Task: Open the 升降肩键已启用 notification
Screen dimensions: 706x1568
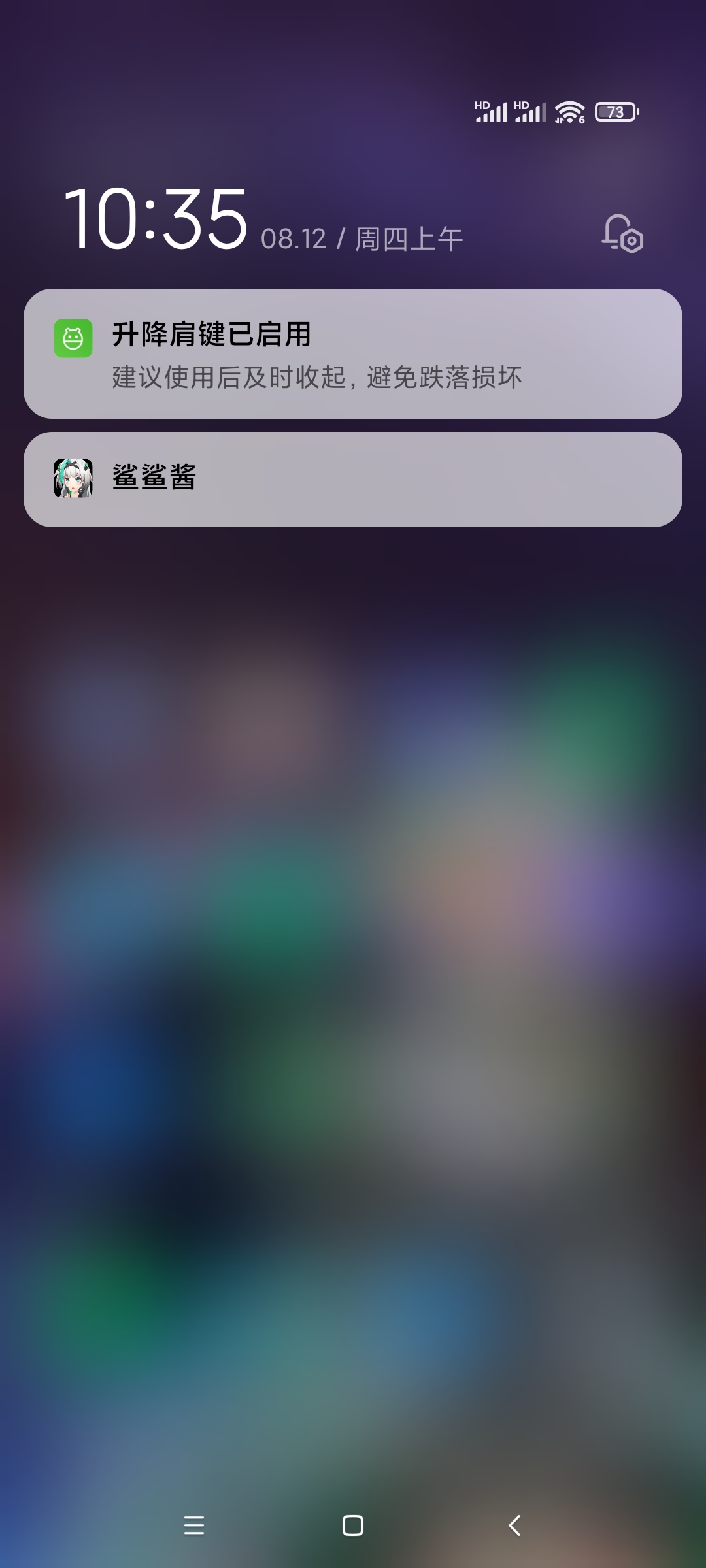Action: pos(353,353)
